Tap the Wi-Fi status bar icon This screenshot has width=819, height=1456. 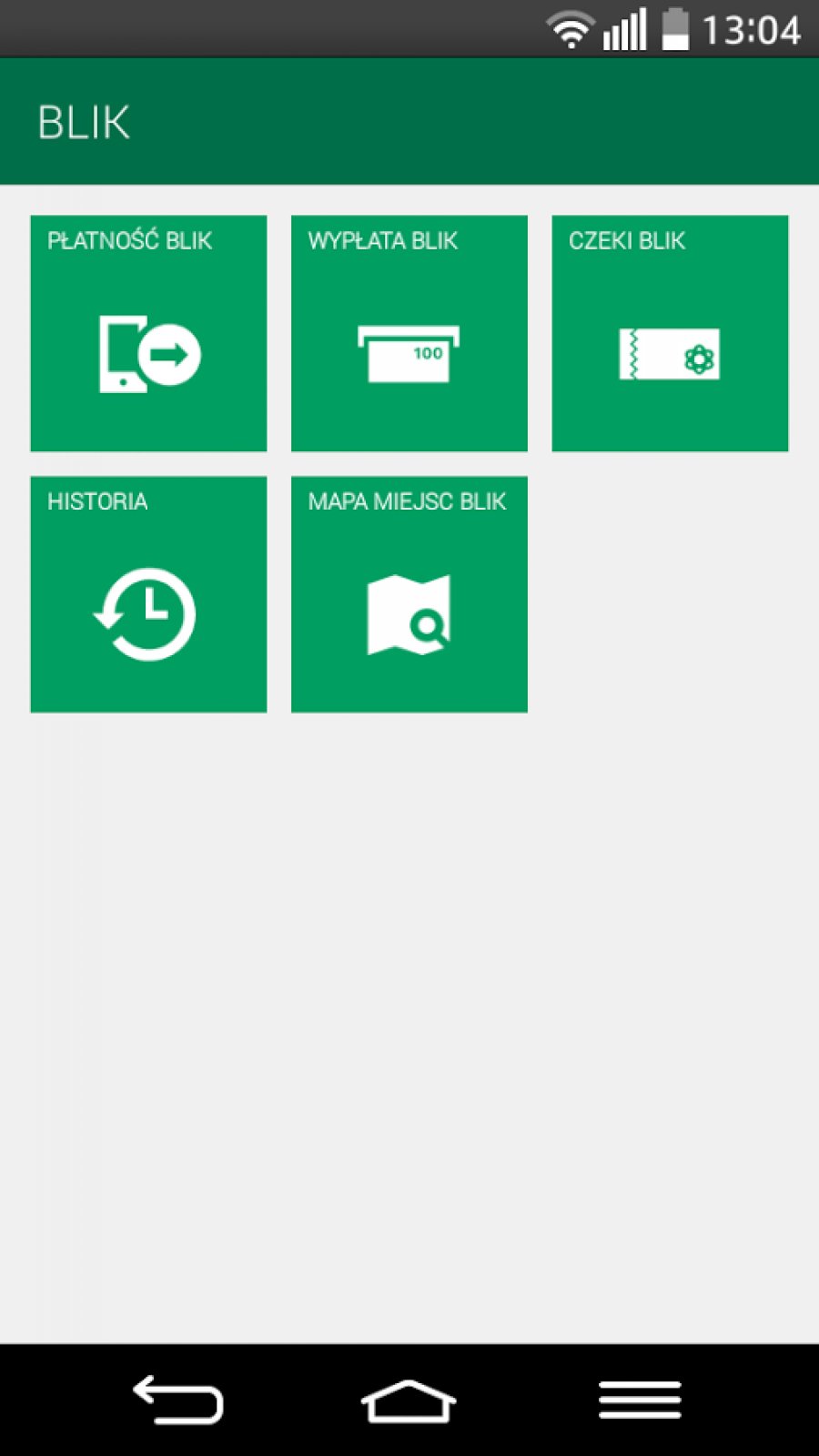click(571, 29)
